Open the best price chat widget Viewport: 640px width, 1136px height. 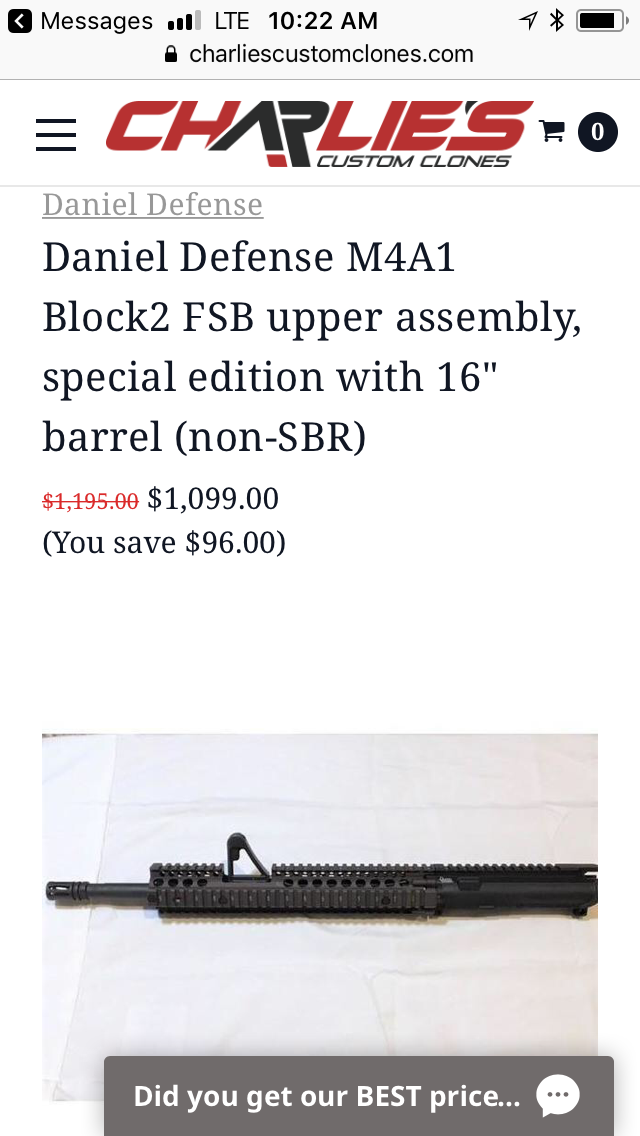click(x=358, y=1096)
